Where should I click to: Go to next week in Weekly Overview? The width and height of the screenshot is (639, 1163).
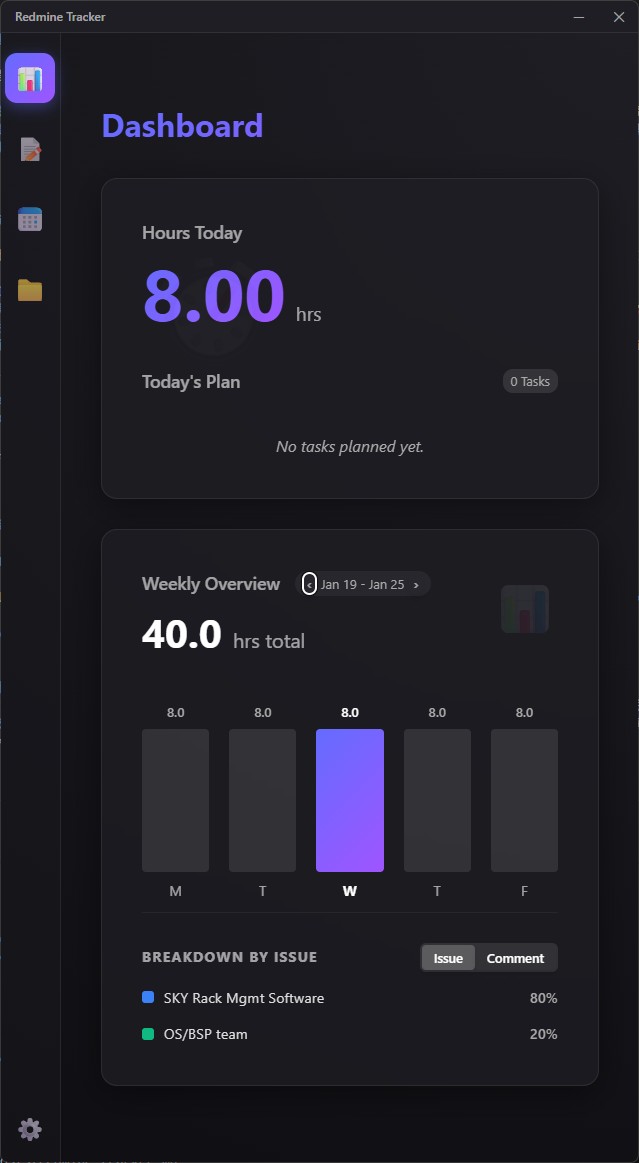tap(416, 584)
